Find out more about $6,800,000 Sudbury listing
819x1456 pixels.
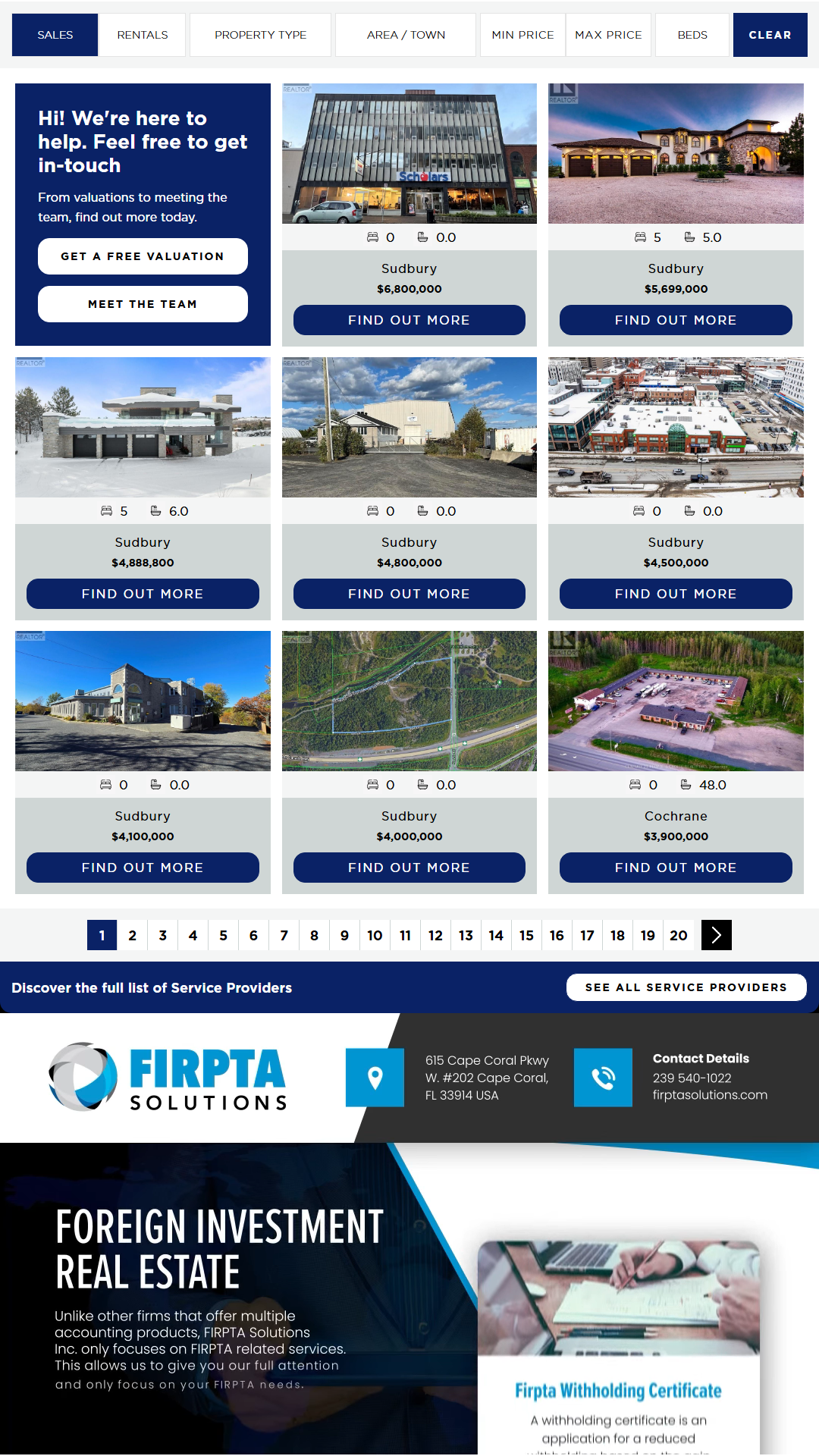409,320
